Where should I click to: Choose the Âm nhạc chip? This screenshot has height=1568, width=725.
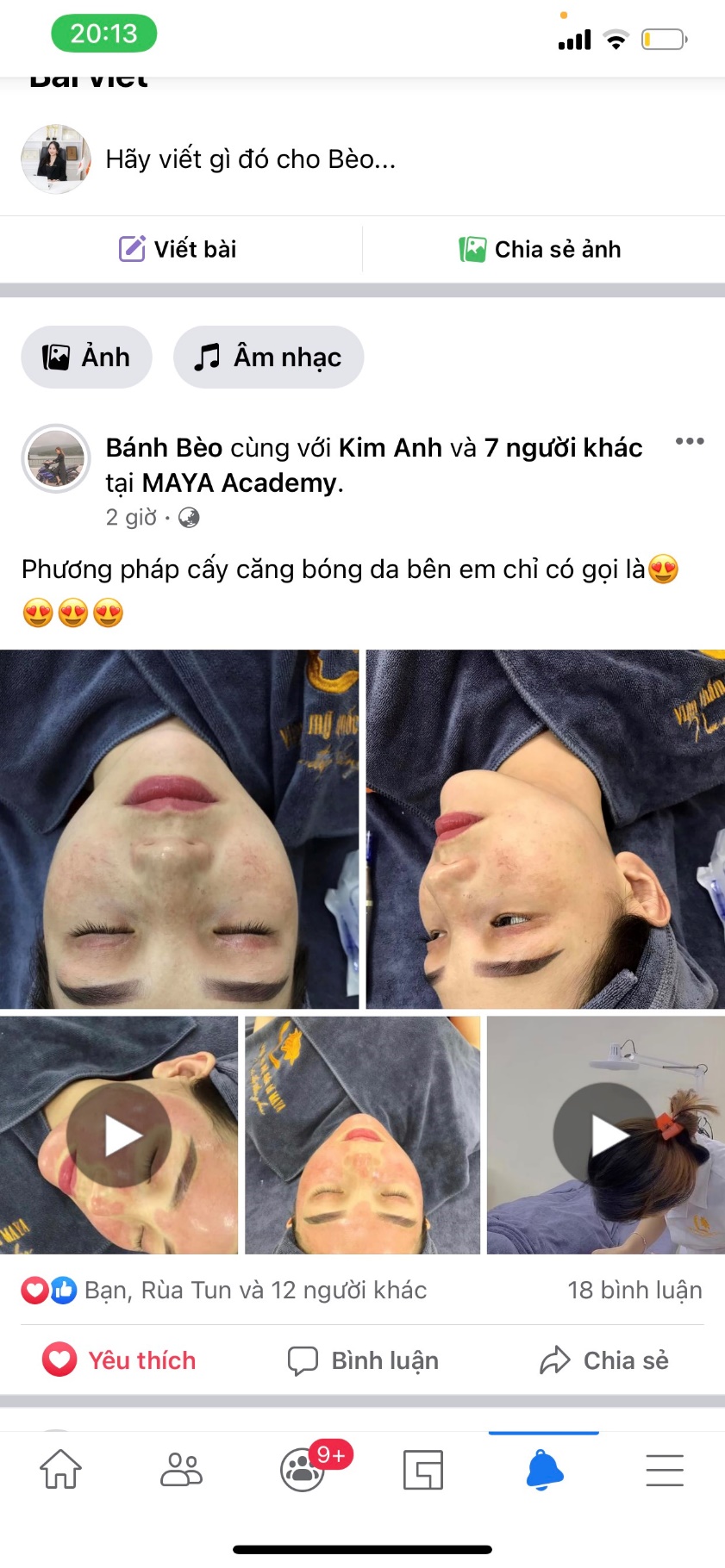click(x=268, y=357)
